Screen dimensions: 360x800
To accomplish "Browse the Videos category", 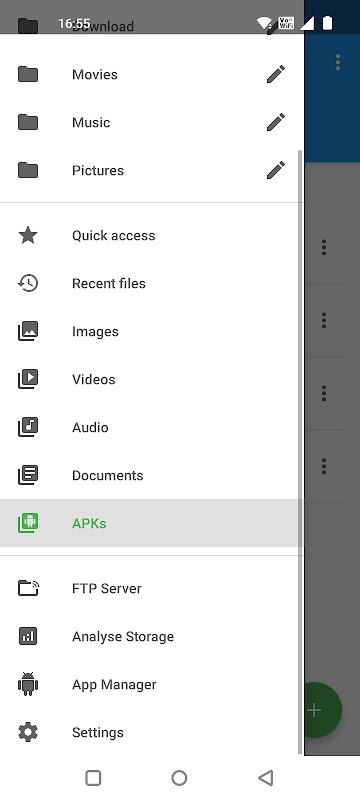I will point(151,380).
